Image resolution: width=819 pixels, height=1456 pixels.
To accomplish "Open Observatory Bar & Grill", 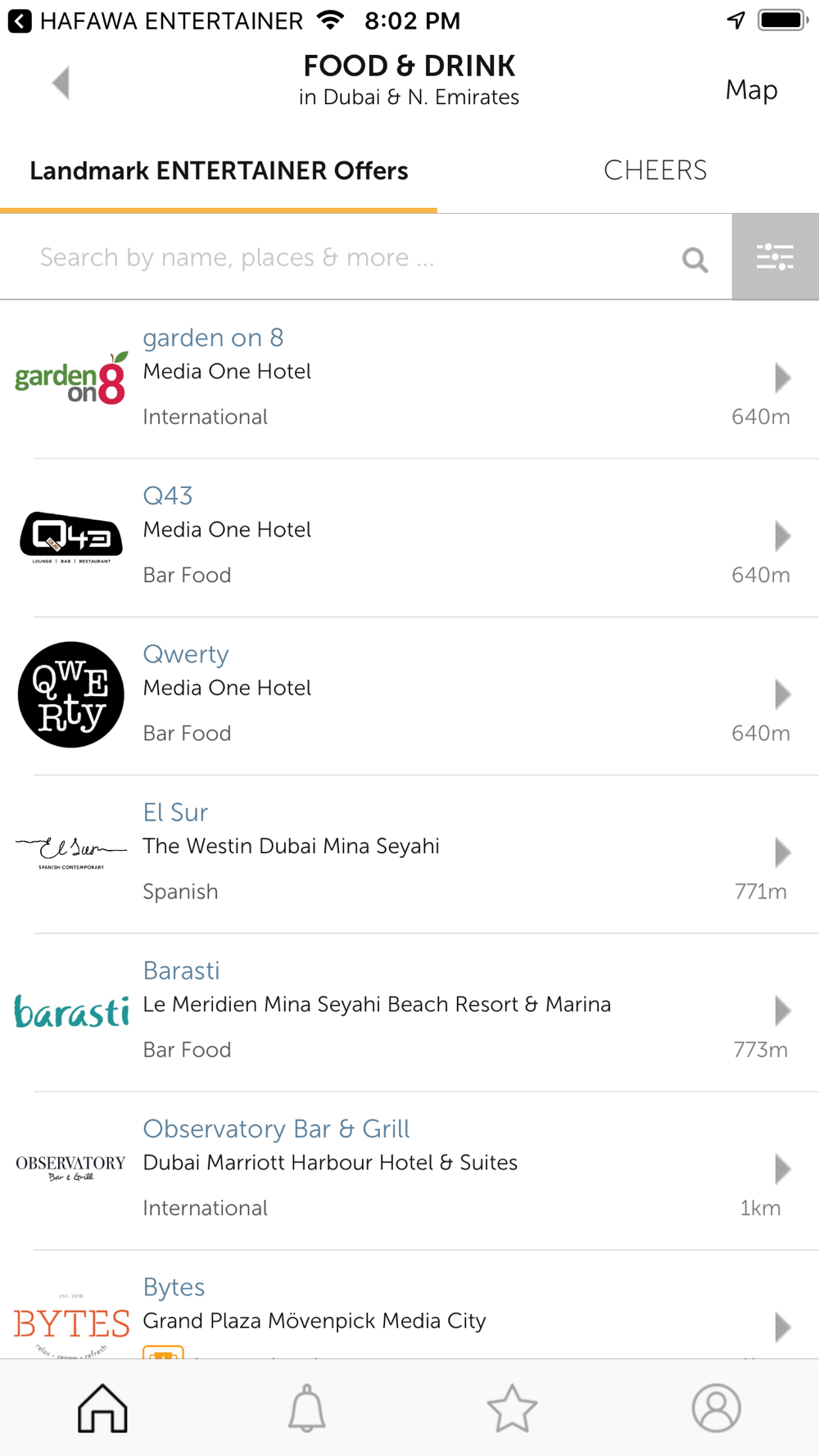I will tap(409, 1169).
